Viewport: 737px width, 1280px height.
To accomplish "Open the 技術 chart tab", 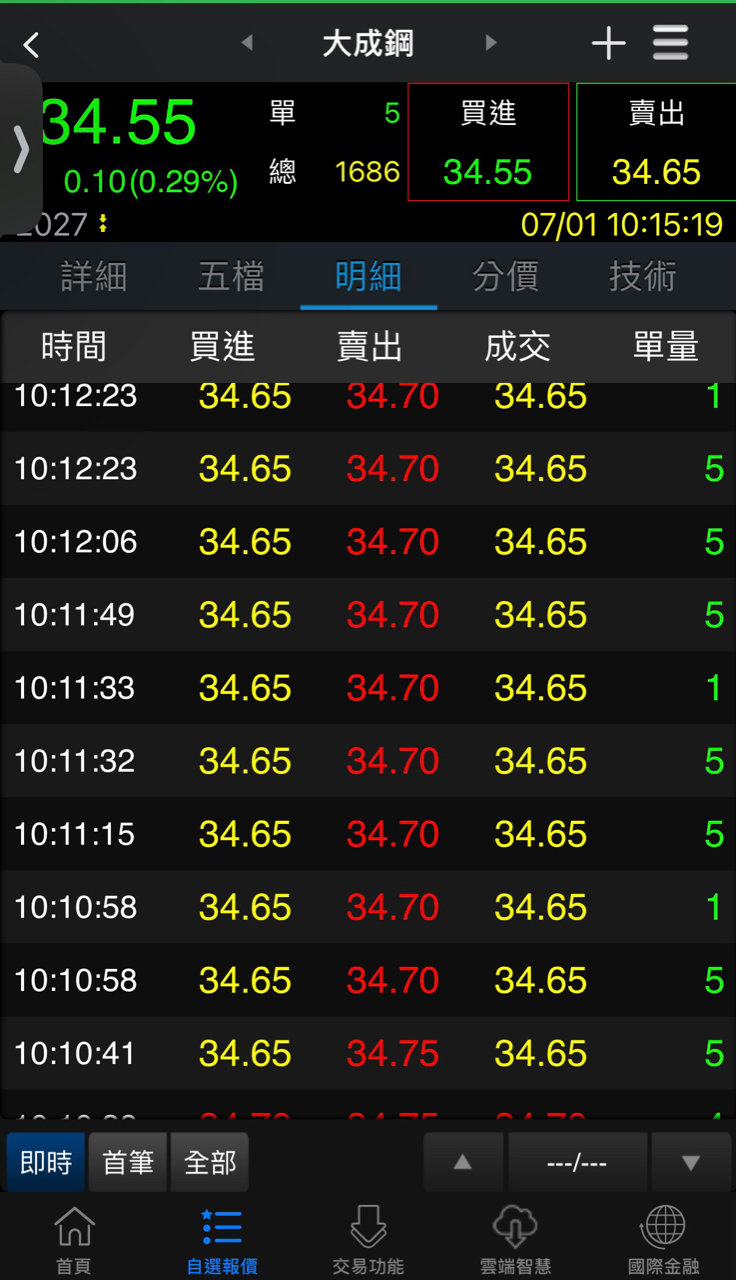I will (642, 276).
